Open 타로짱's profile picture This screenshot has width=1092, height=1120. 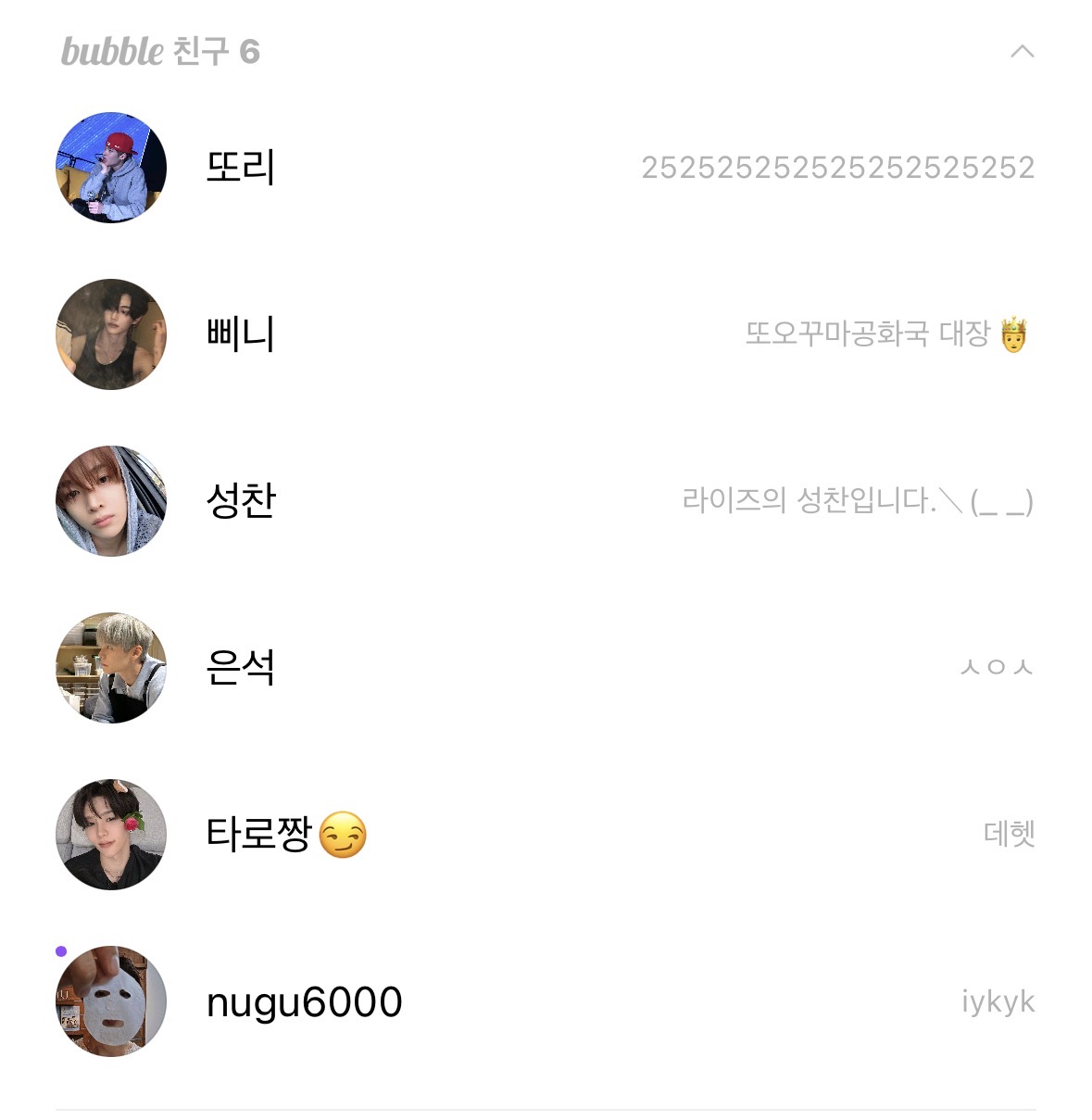point(108,834)
